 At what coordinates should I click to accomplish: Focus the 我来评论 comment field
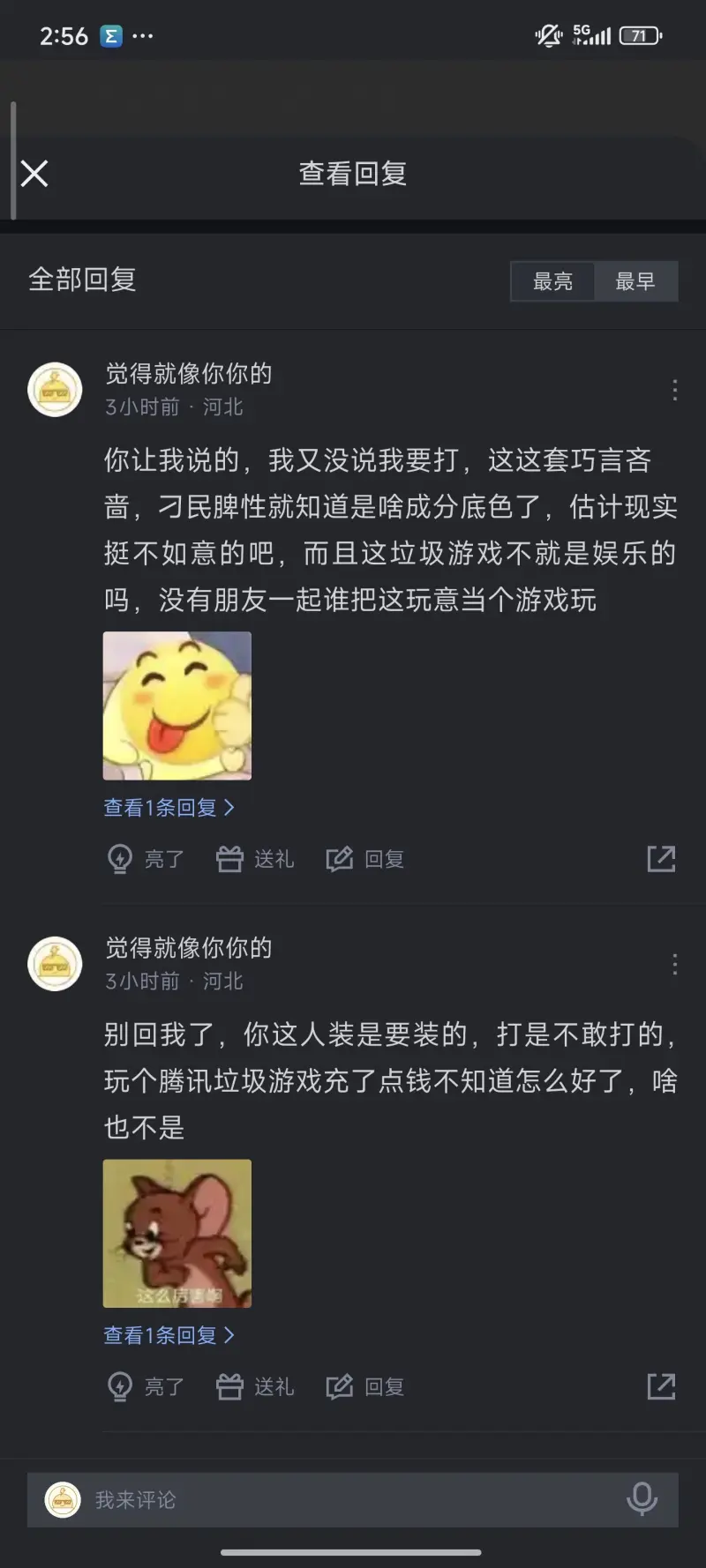353,1500
